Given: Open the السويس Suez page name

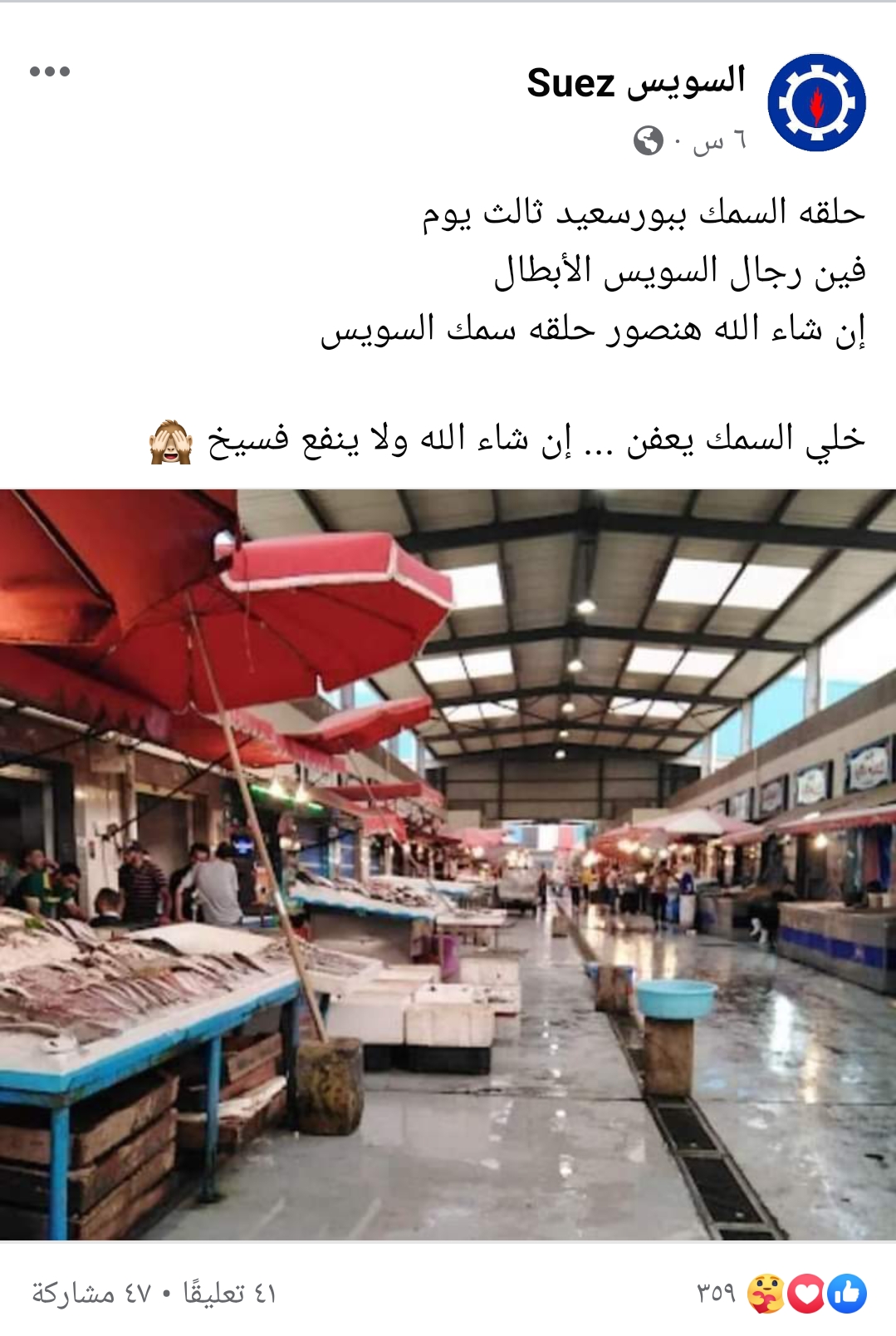Looking at the screenshot, I should pyautogui.click(x=636, y=82).
